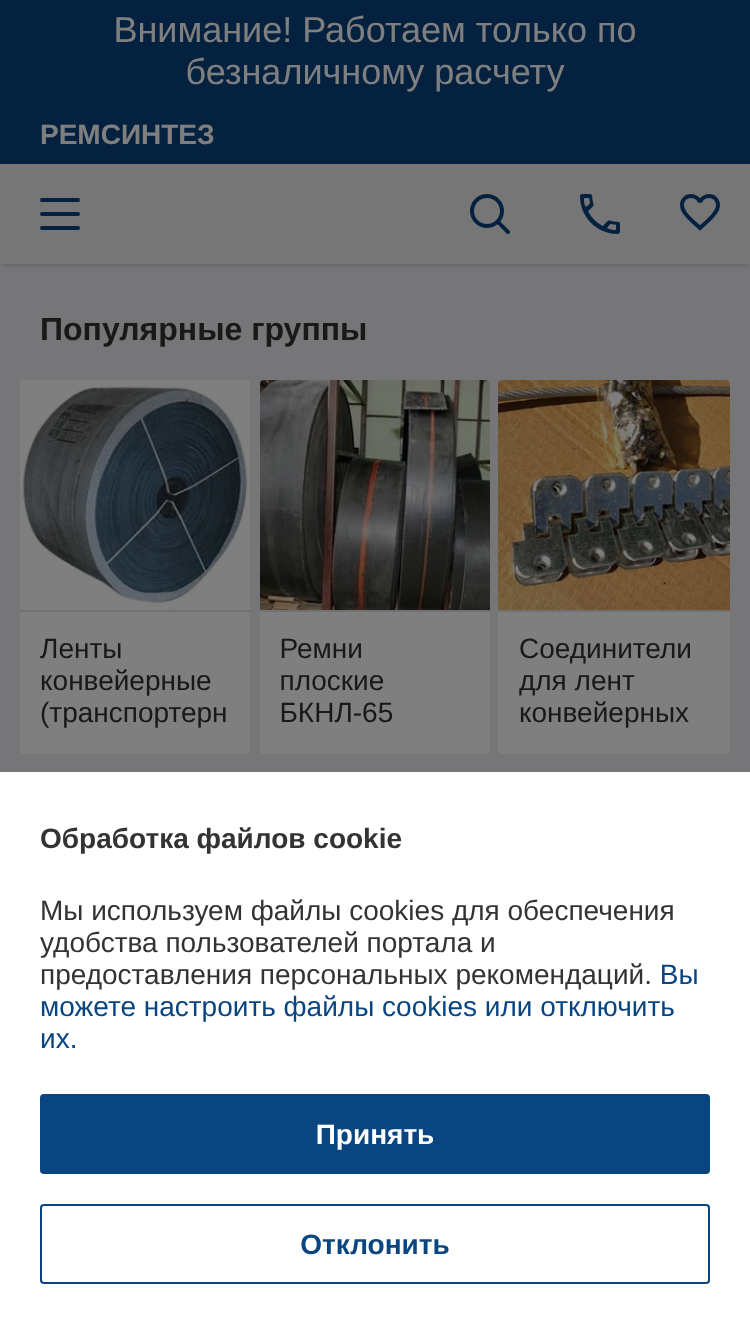
Task: Open Соединители для лент конвейерных group
Action: (614, 566)
